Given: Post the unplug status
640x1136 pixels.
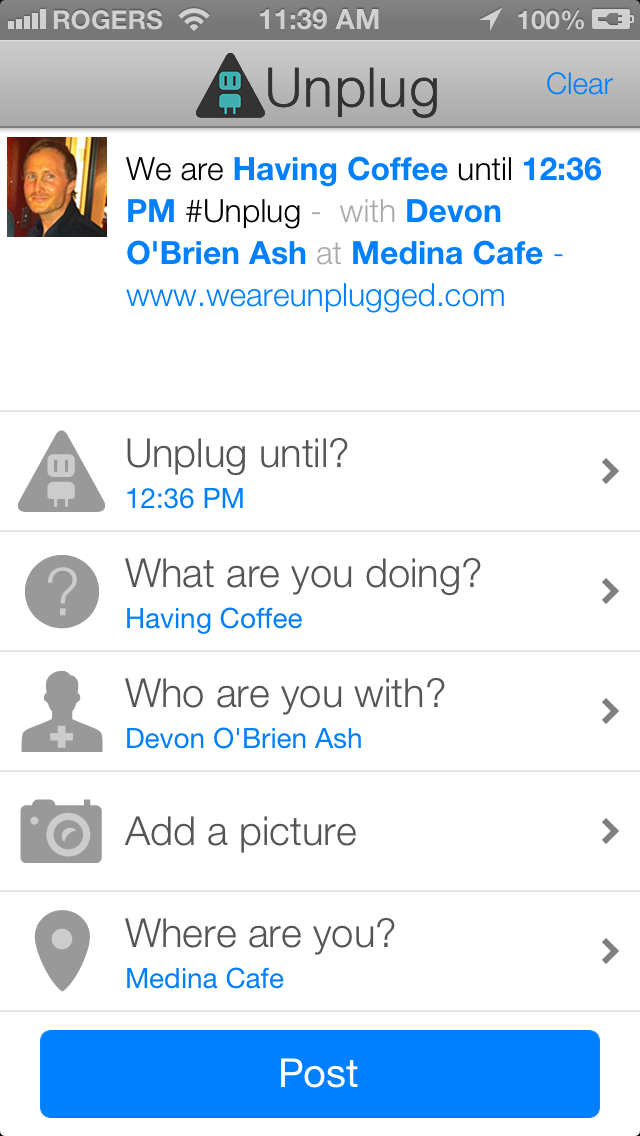Looking at the screenshot, I should (x=320, y=1074).
